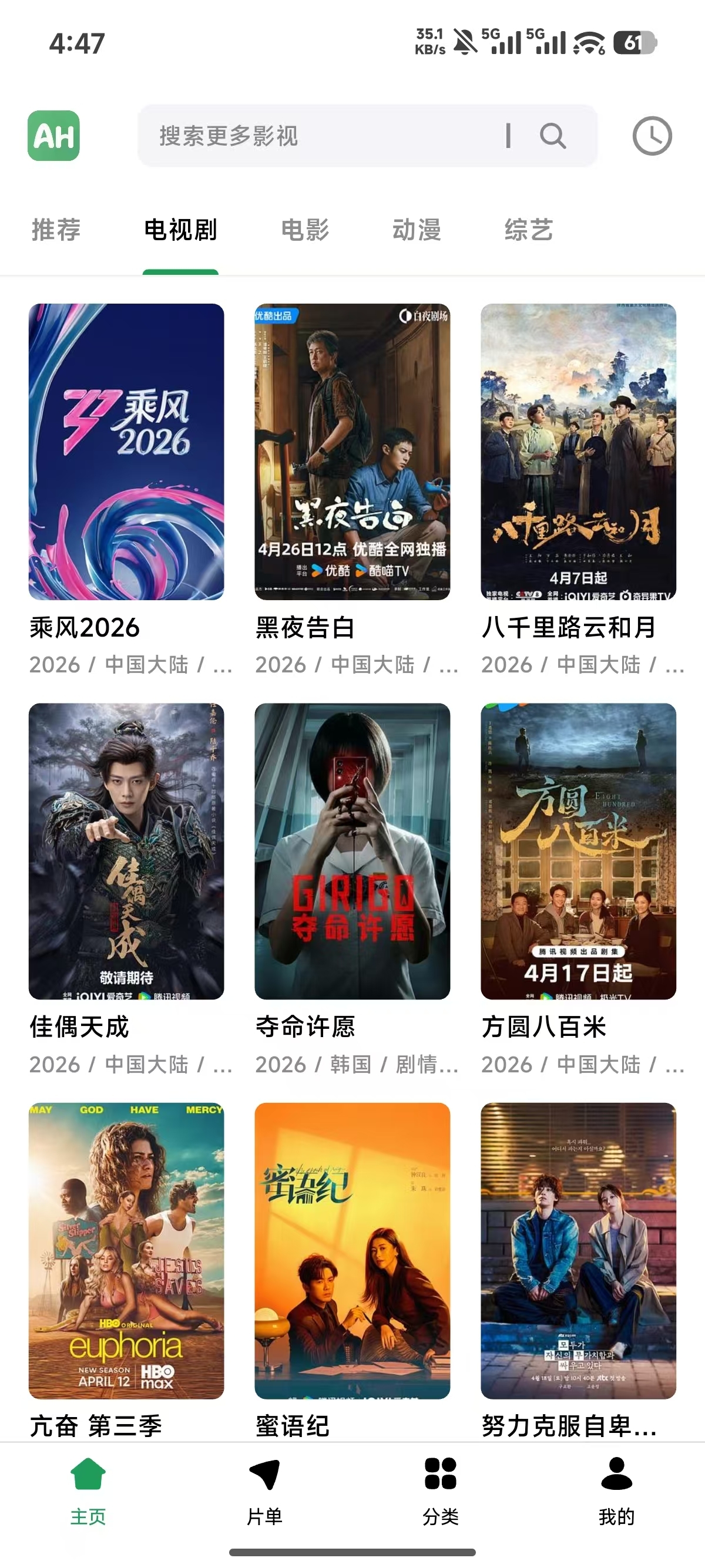Open the 动漫 tab
The height and width of the screenshot is (1568, 705).
417,230
